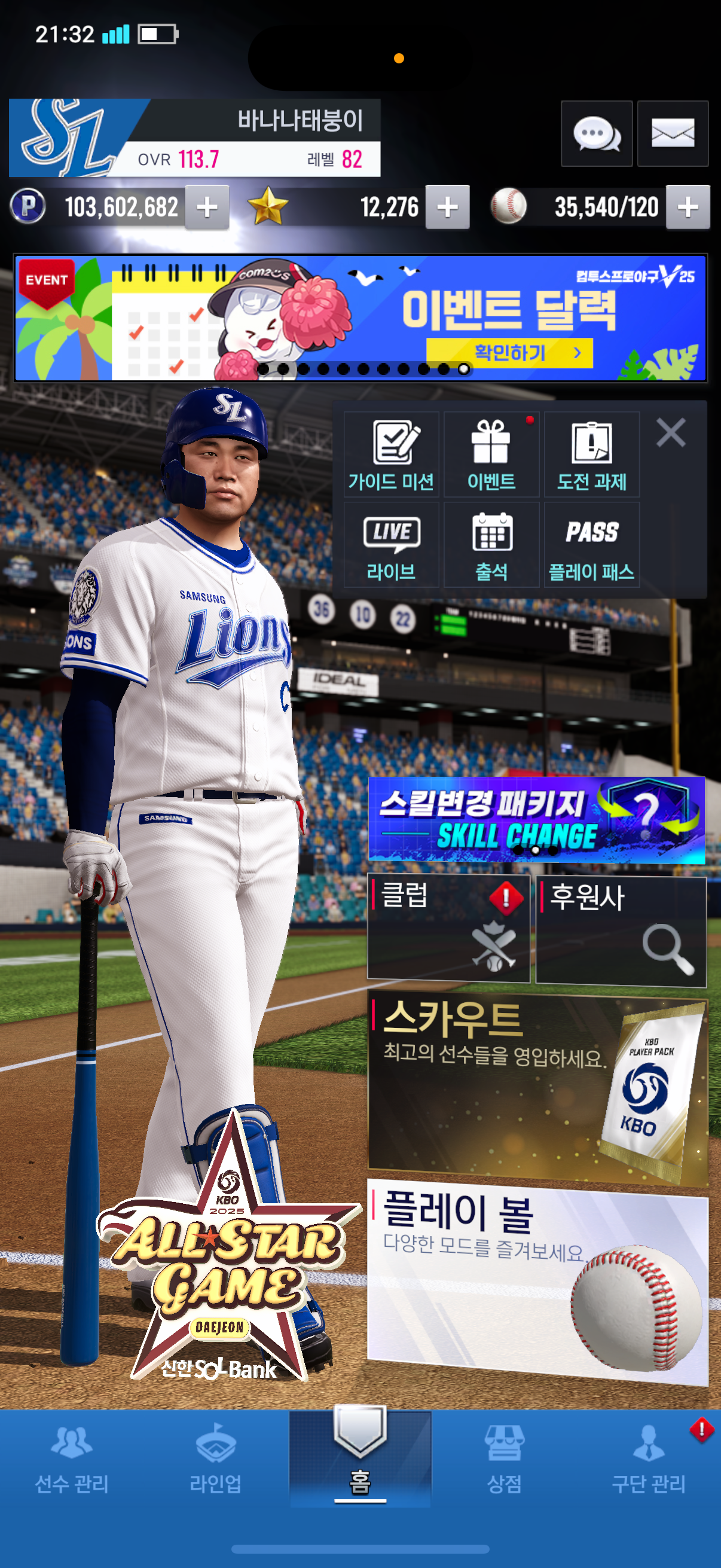Screen dimensions: 721x1568
Task: Open 플레이 패스
Action: tap(591, 545)
